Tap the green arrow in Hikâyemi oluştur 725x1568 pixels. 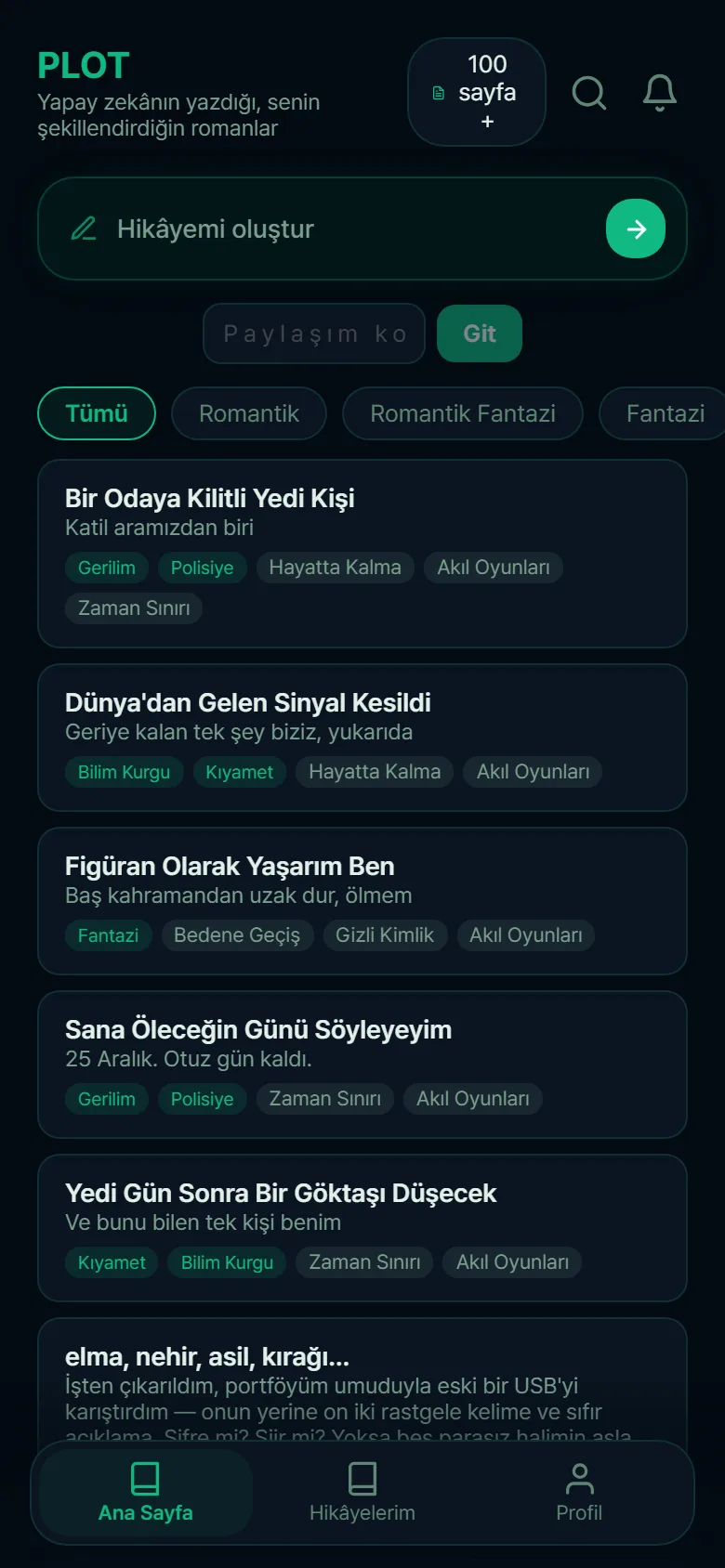(x=636, y=229)
